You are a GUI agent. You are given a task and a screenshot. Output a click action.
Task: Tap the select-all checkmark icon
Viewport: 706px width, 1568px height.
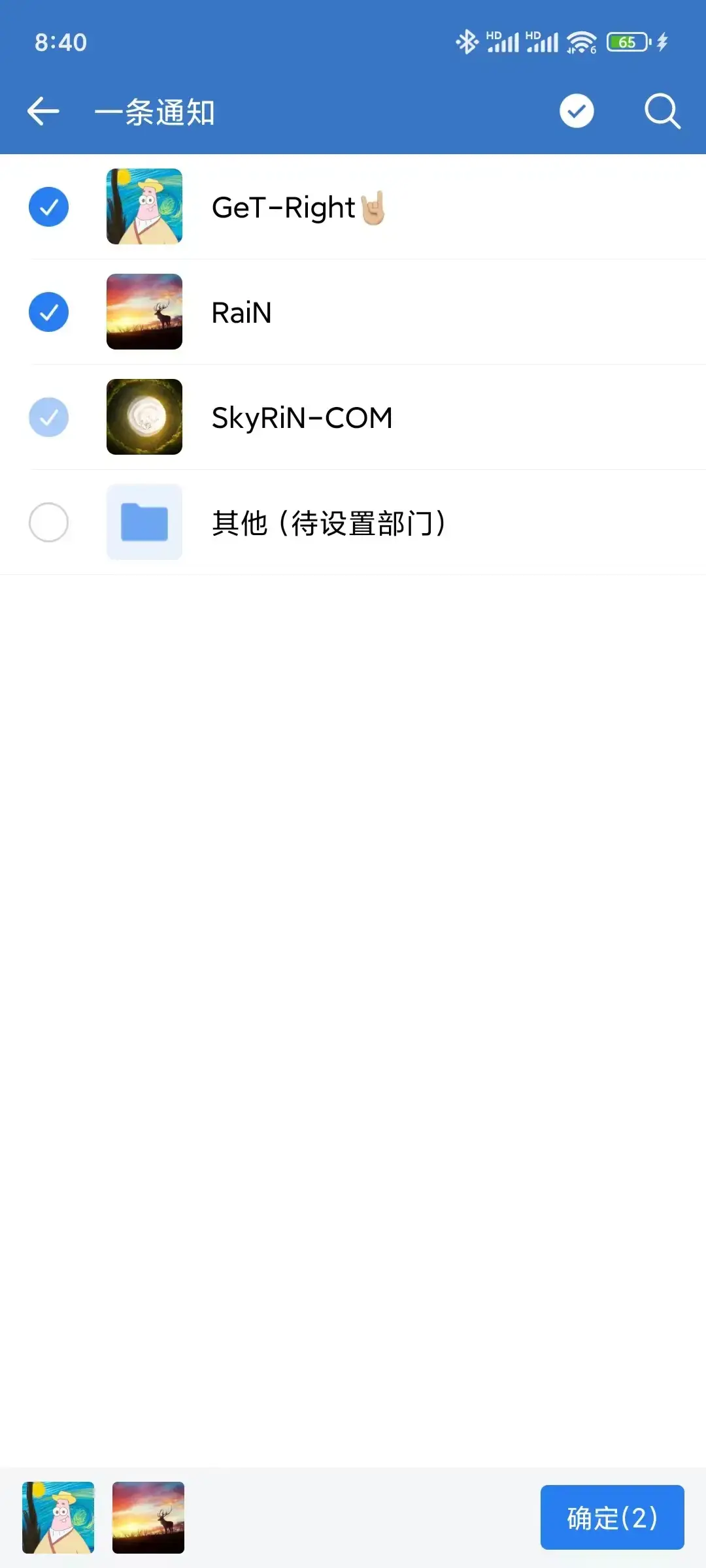(577, 111)
